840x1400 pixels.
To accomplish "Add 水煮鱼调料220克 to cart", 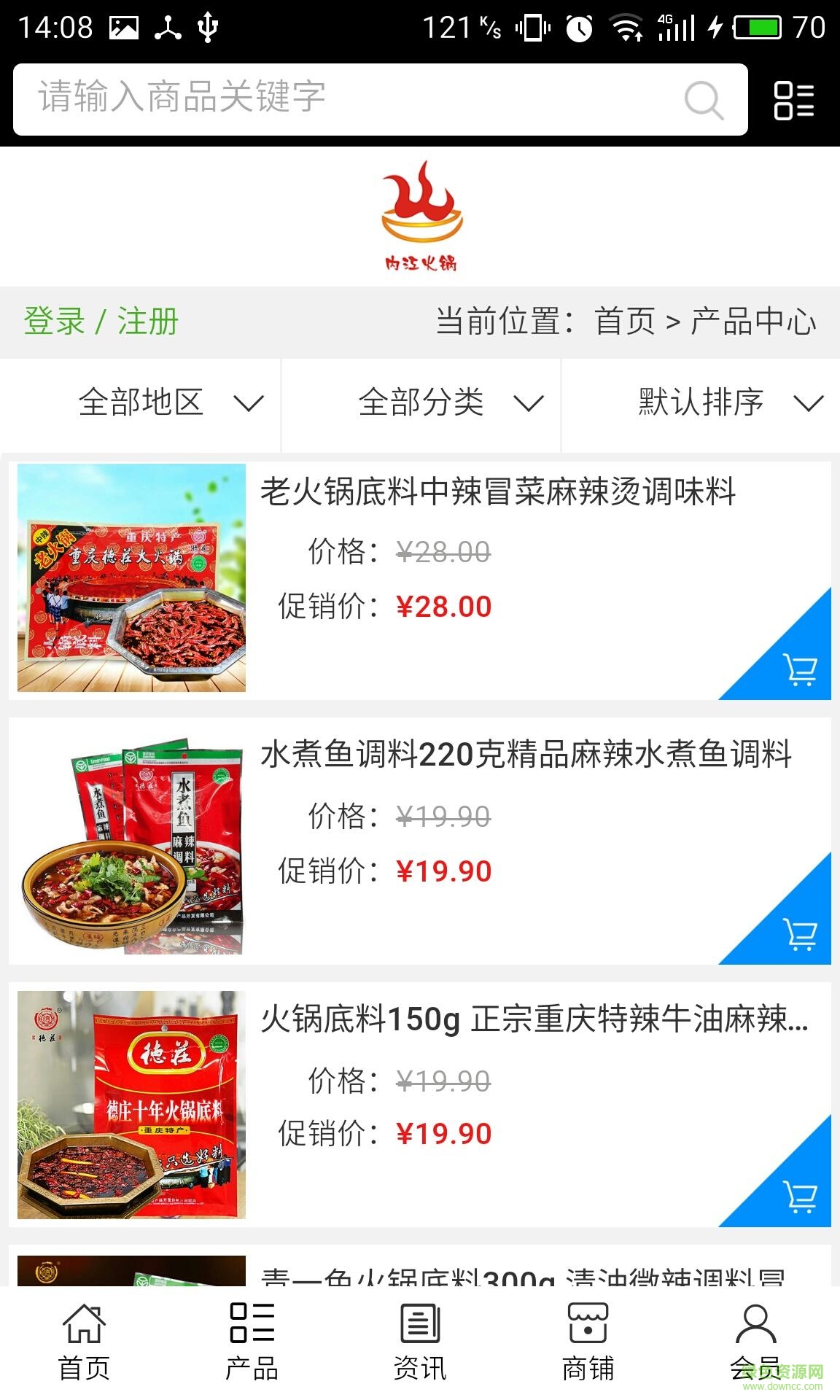I will (x=799, y=933).
